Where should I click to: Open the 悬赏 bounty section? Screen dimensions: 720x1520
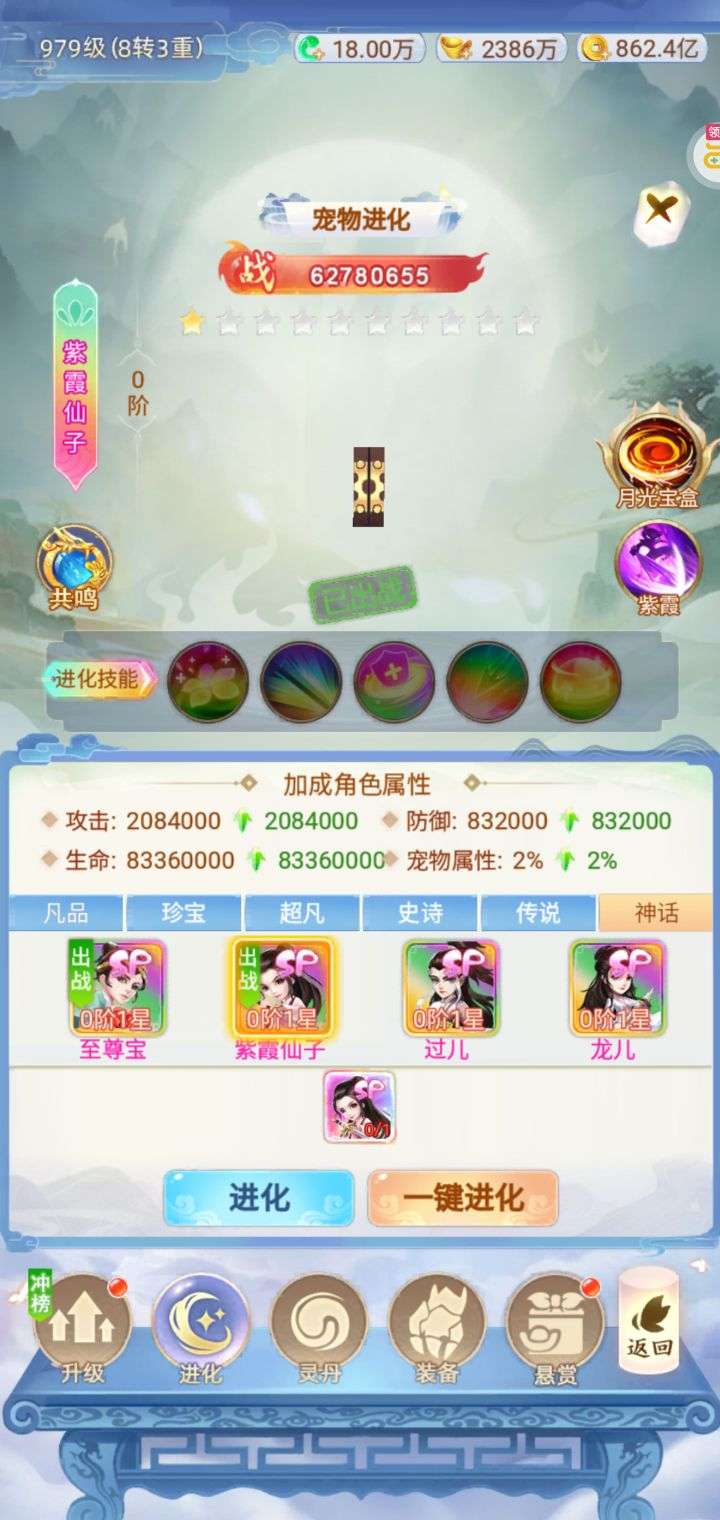point(555,1329)
